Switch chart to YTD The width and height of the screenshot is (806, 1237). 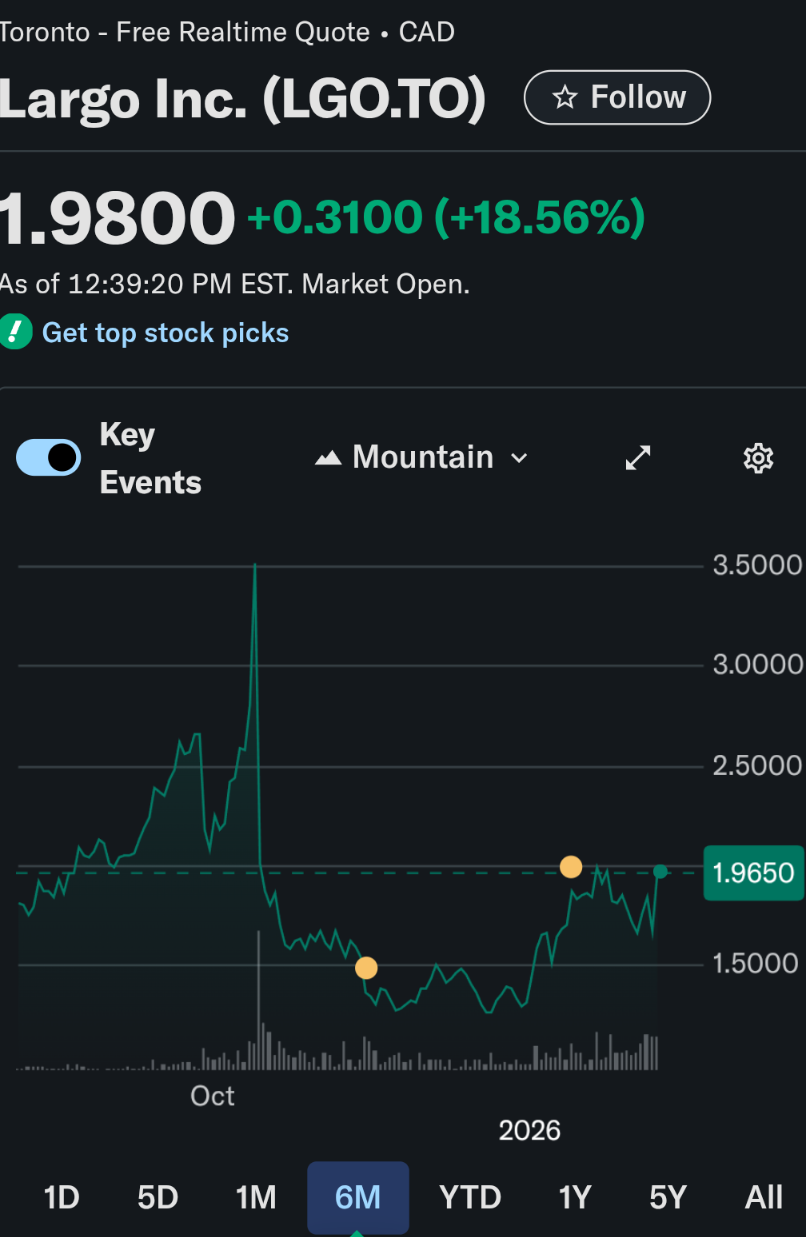click(470, 1197)
